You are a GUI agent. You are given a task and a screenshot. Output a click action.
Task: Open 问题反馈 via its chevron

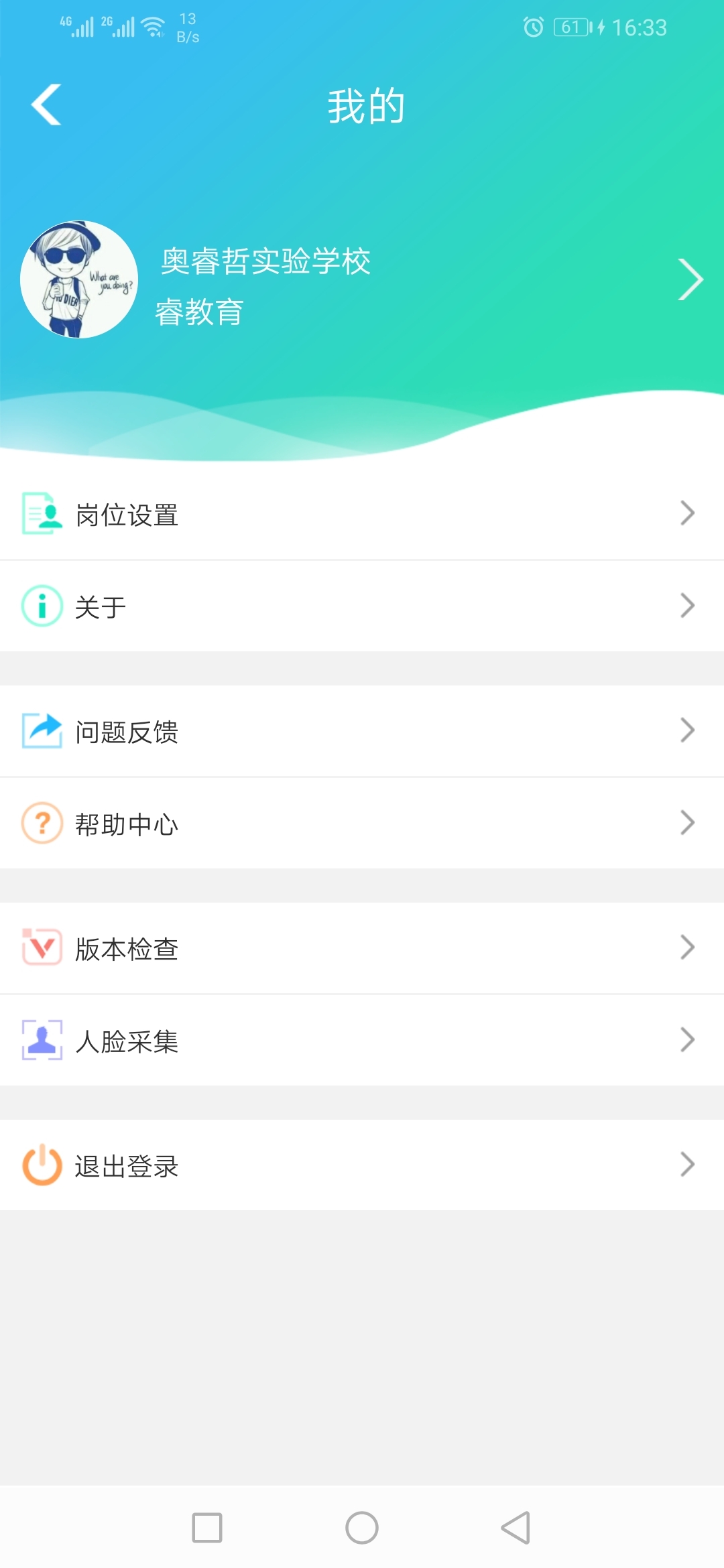(687, 732)
